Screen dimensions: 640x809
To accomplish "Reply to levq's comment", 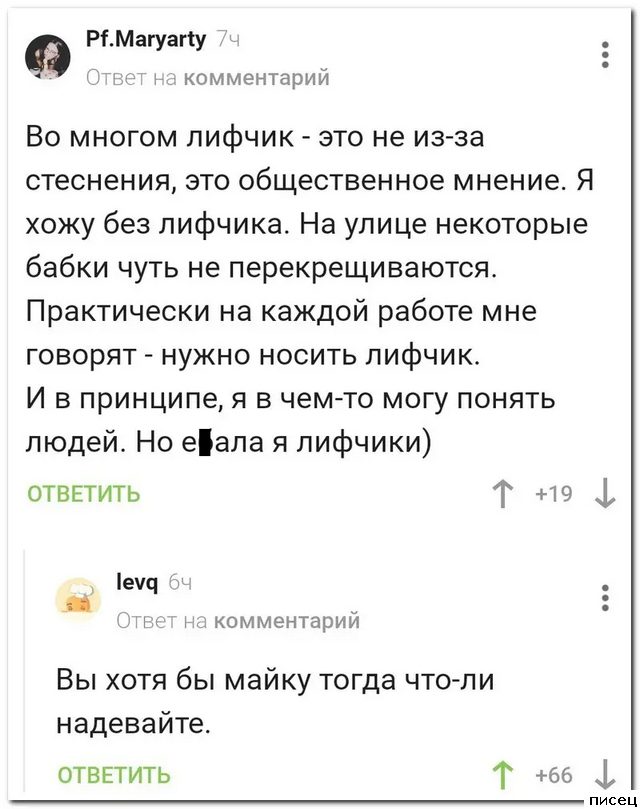I will coord(113,774).
